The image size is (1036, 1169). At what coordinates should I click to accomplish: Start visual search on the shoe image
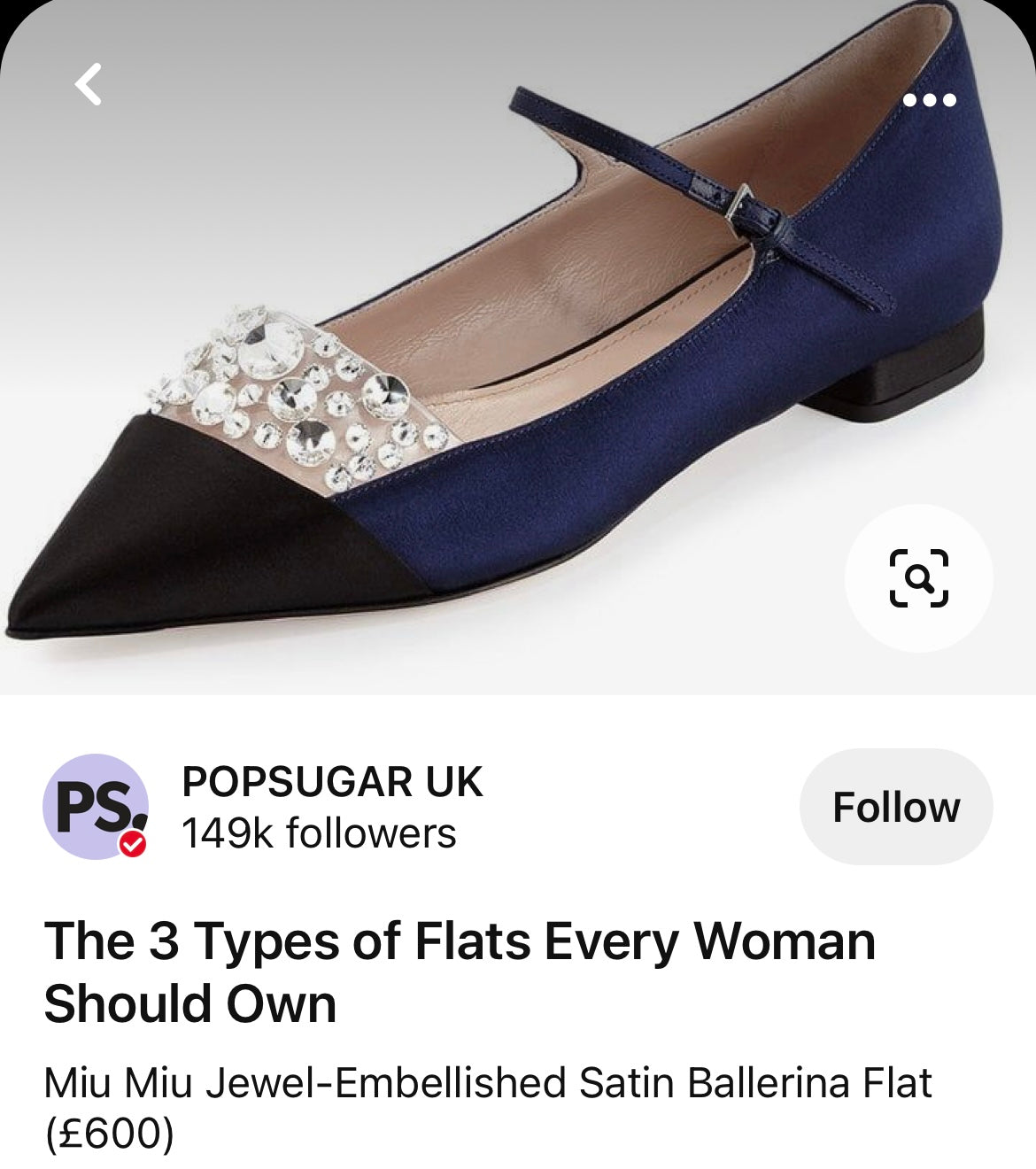918,578
